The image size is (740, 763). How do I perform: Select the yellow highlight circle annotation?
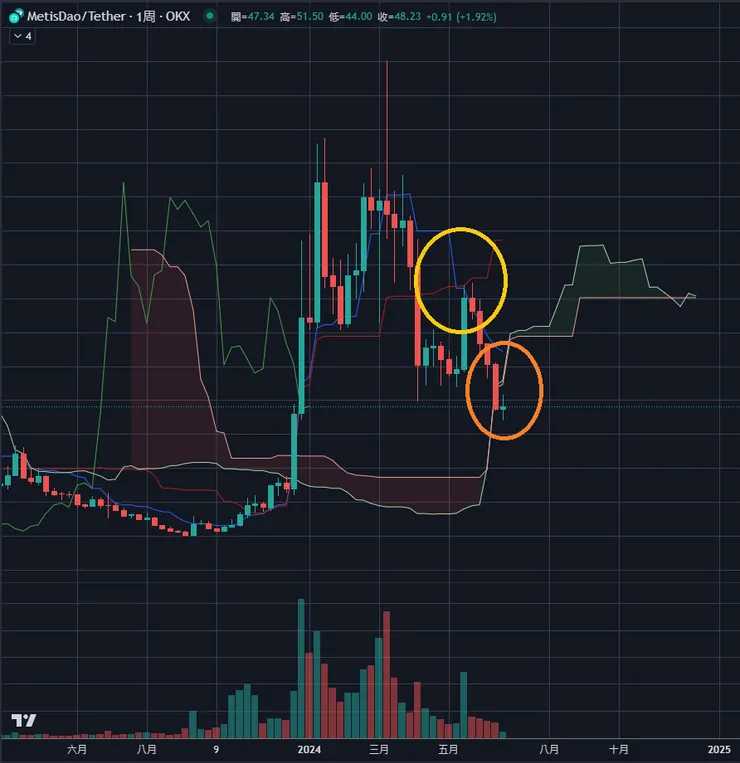(462, 280)
